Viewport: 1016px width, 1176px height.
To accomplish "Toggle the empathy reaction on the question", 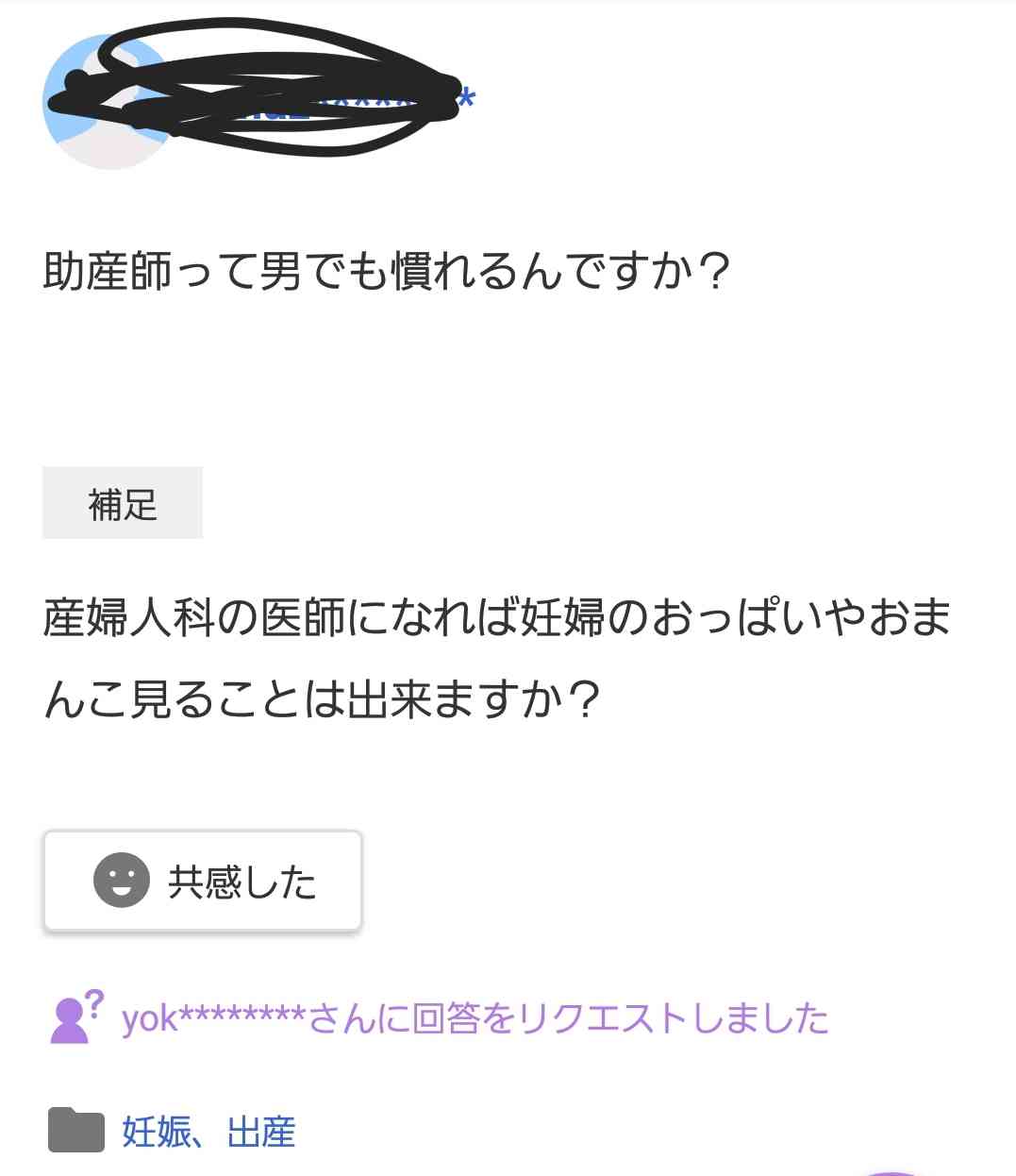I will pyautogui.click(x=202, y=881).
